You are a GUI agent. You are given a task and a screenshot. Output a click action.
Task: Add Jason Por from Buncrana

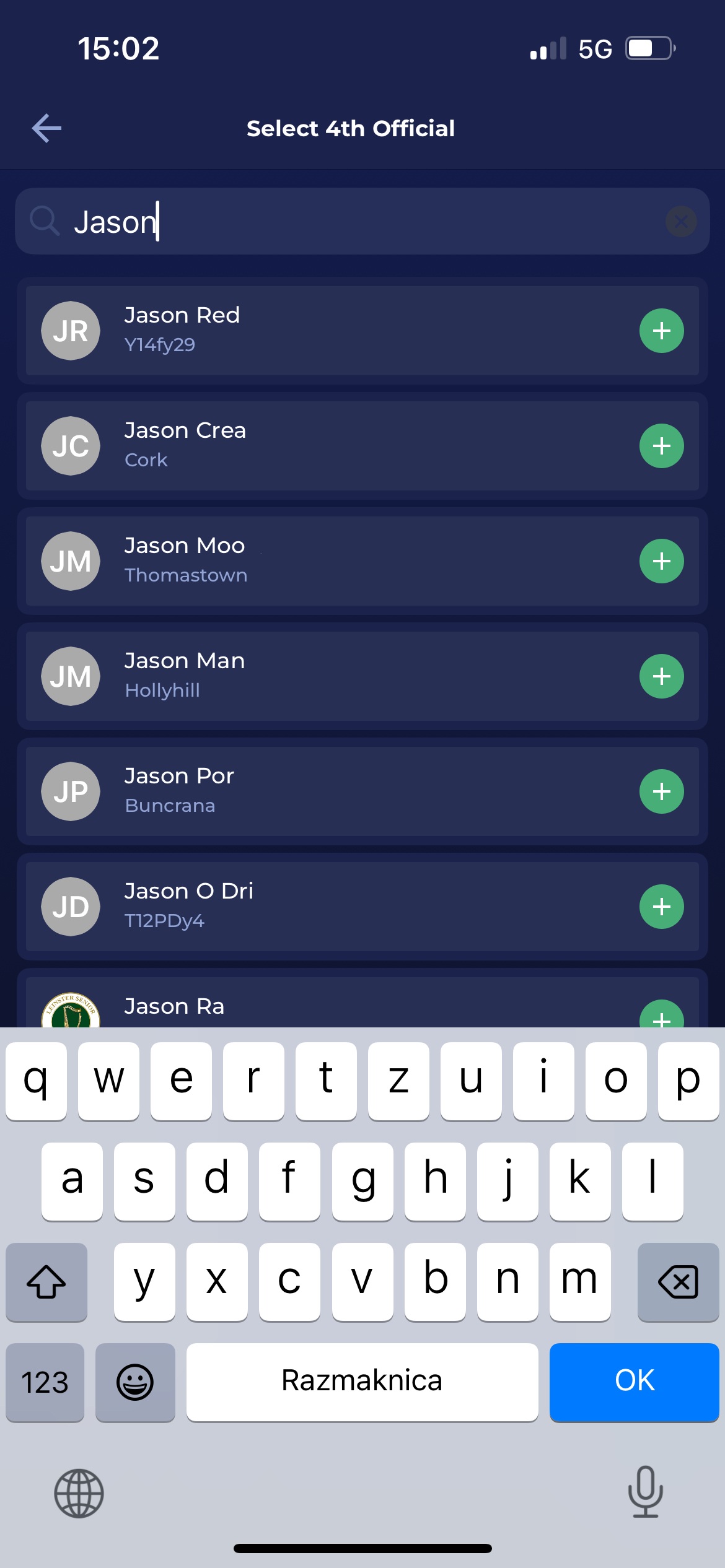tap(661, 791)
